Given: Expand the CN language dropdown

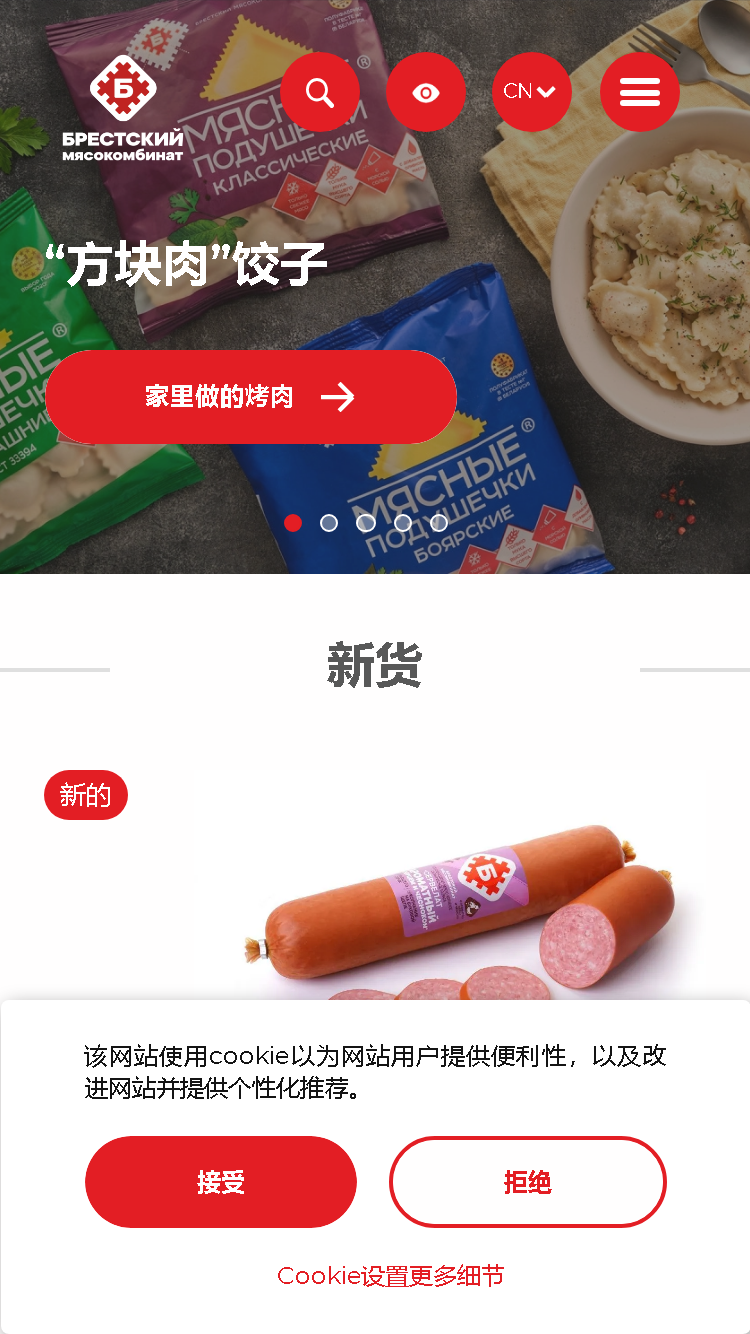Looking at the screenshot, I should click(532, 92).
